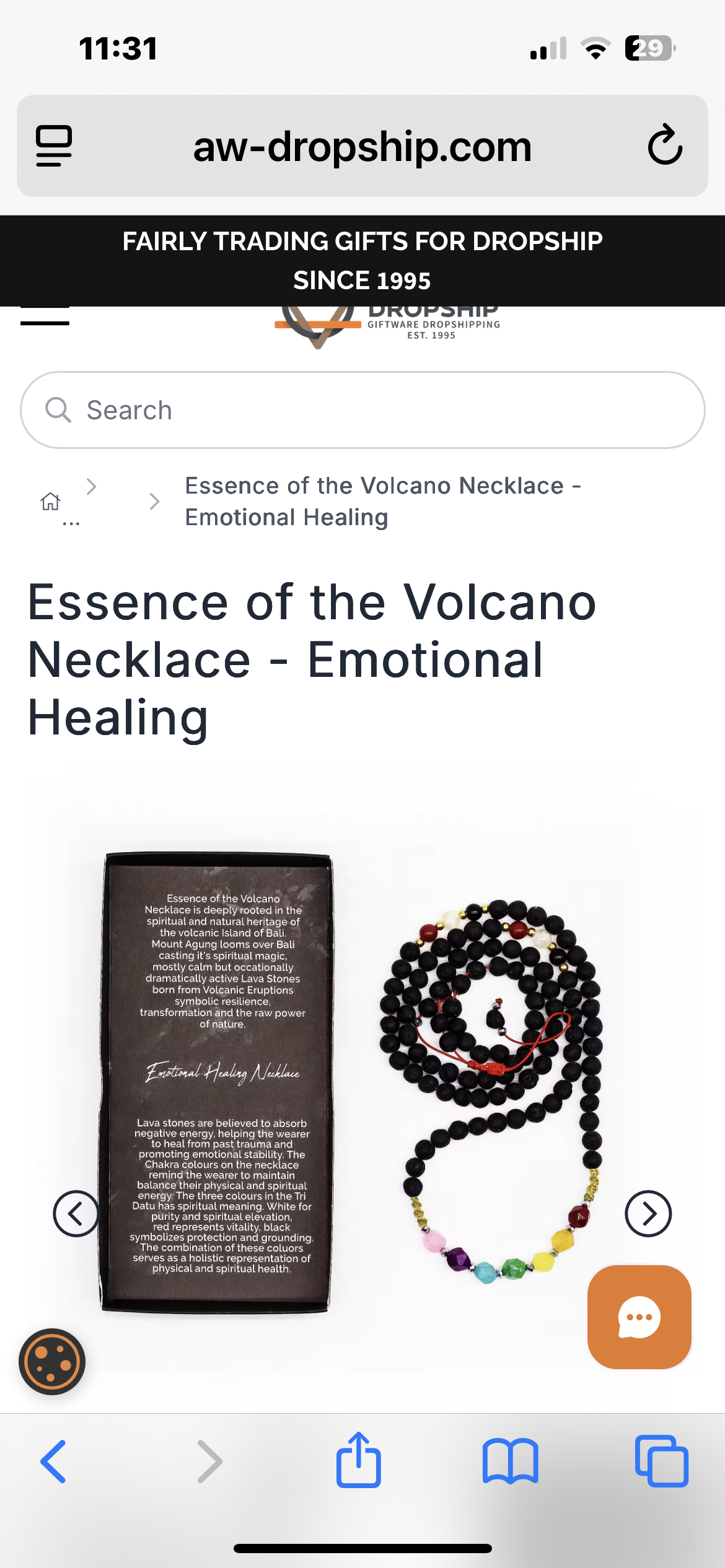Go to home via breadcrumb icon

pyautogui.click(x=50, y=501)
